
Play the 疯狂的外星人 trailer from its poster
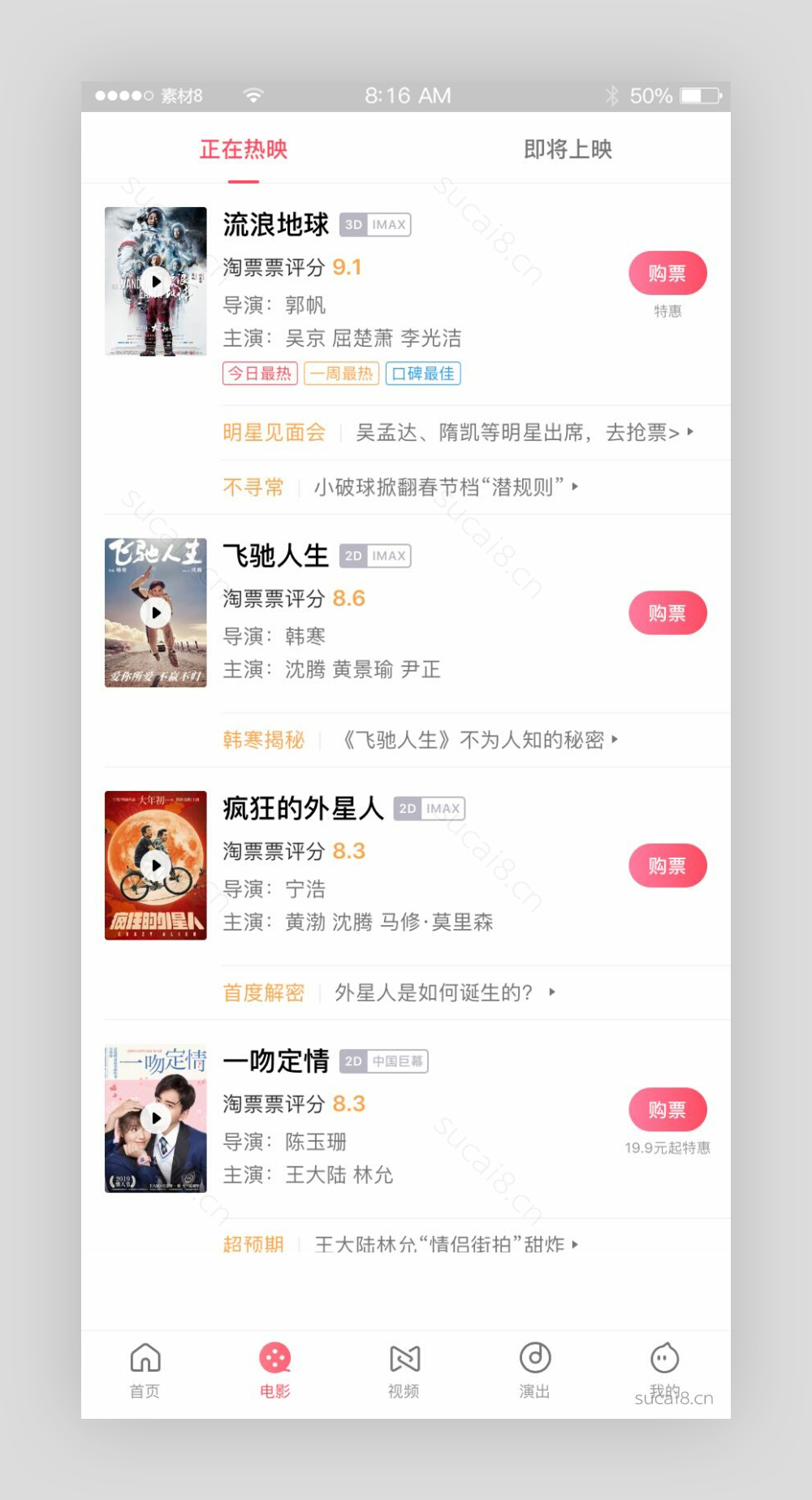pos(156,865)
